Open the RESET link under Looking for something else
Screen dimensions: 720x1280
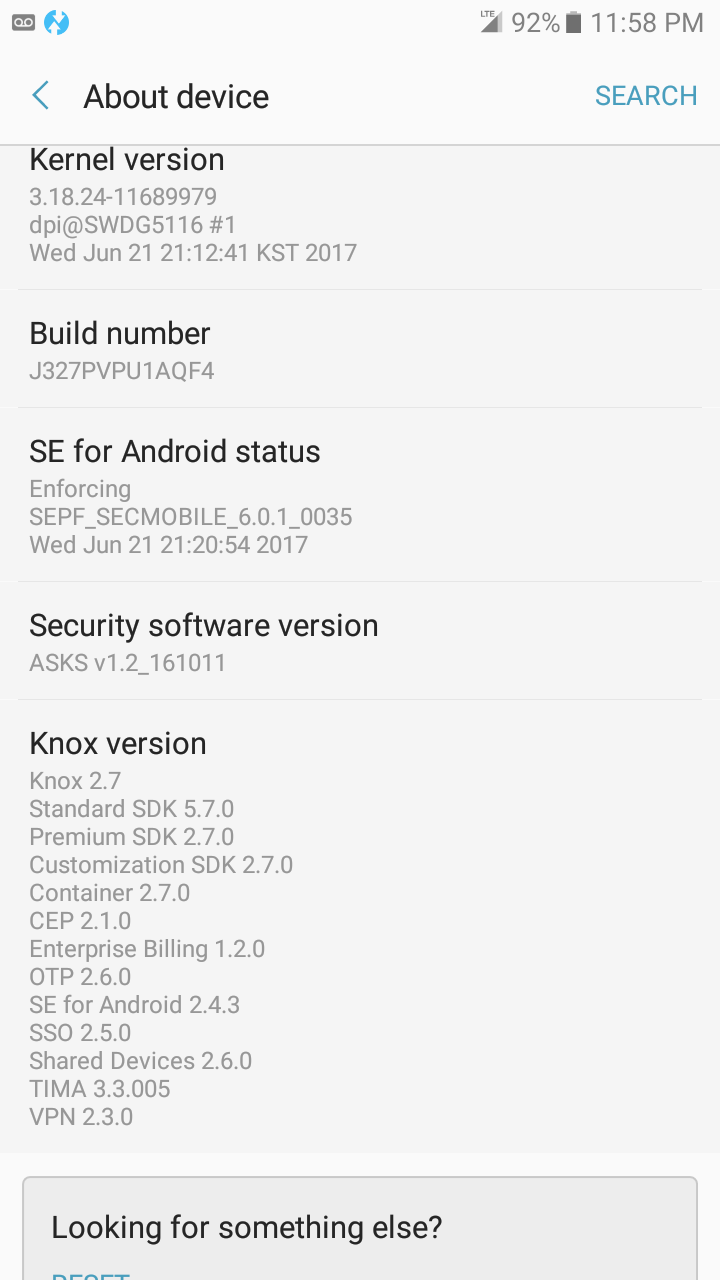click(90, 1274)
